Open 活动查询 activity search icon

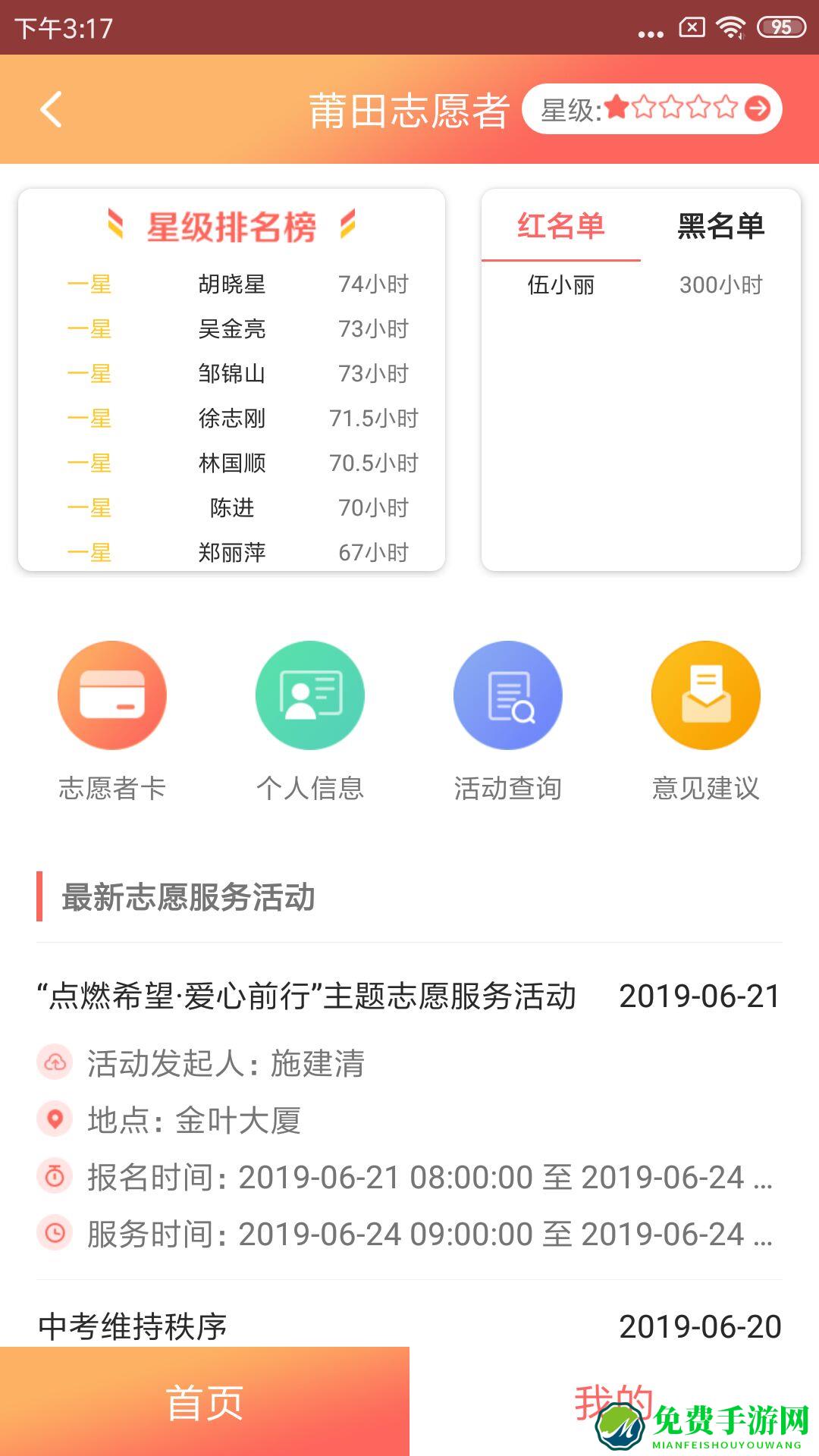tap(508, 695)
